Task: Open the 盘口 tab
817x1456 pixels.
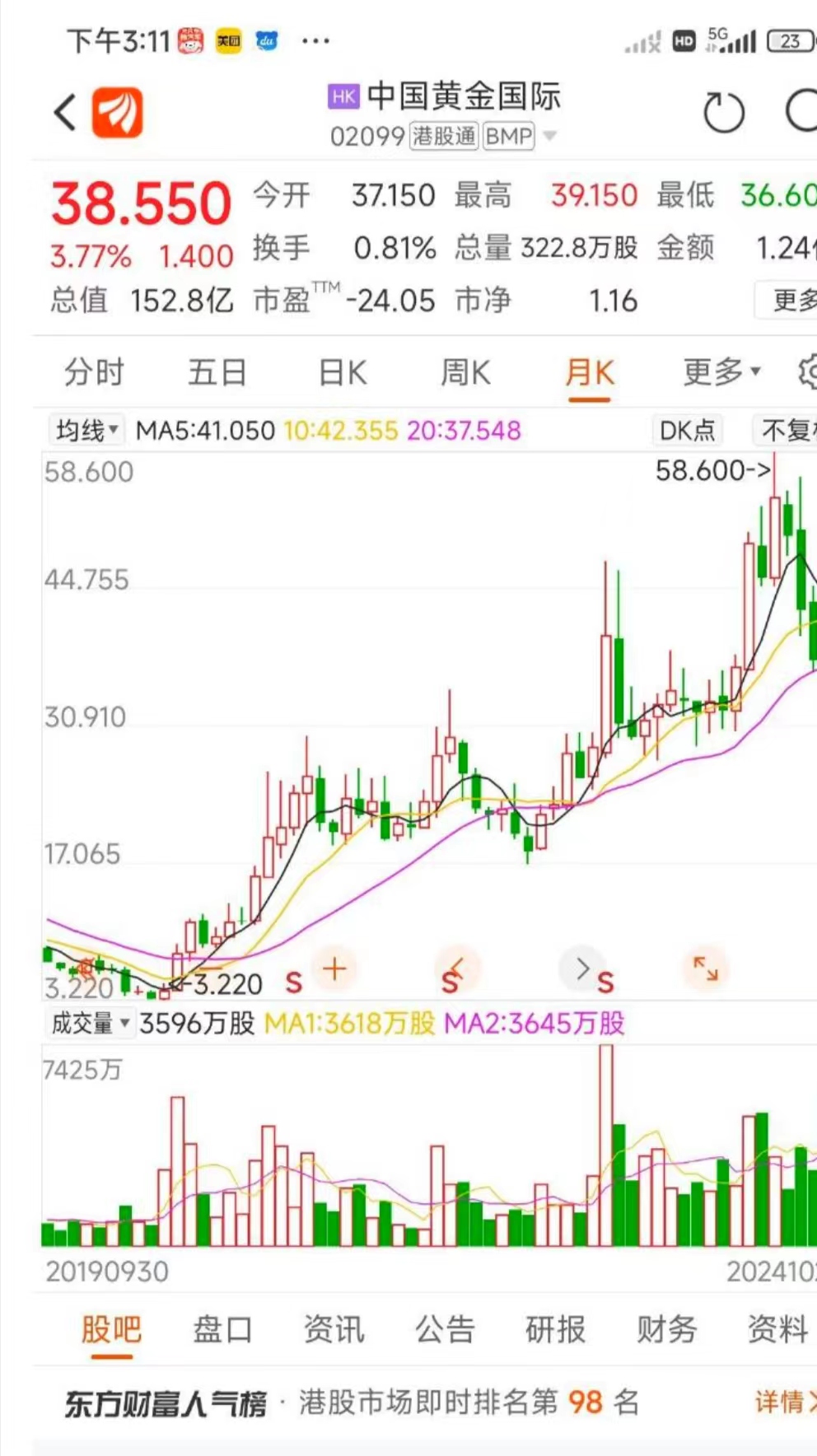Action: pos(222,1330)
